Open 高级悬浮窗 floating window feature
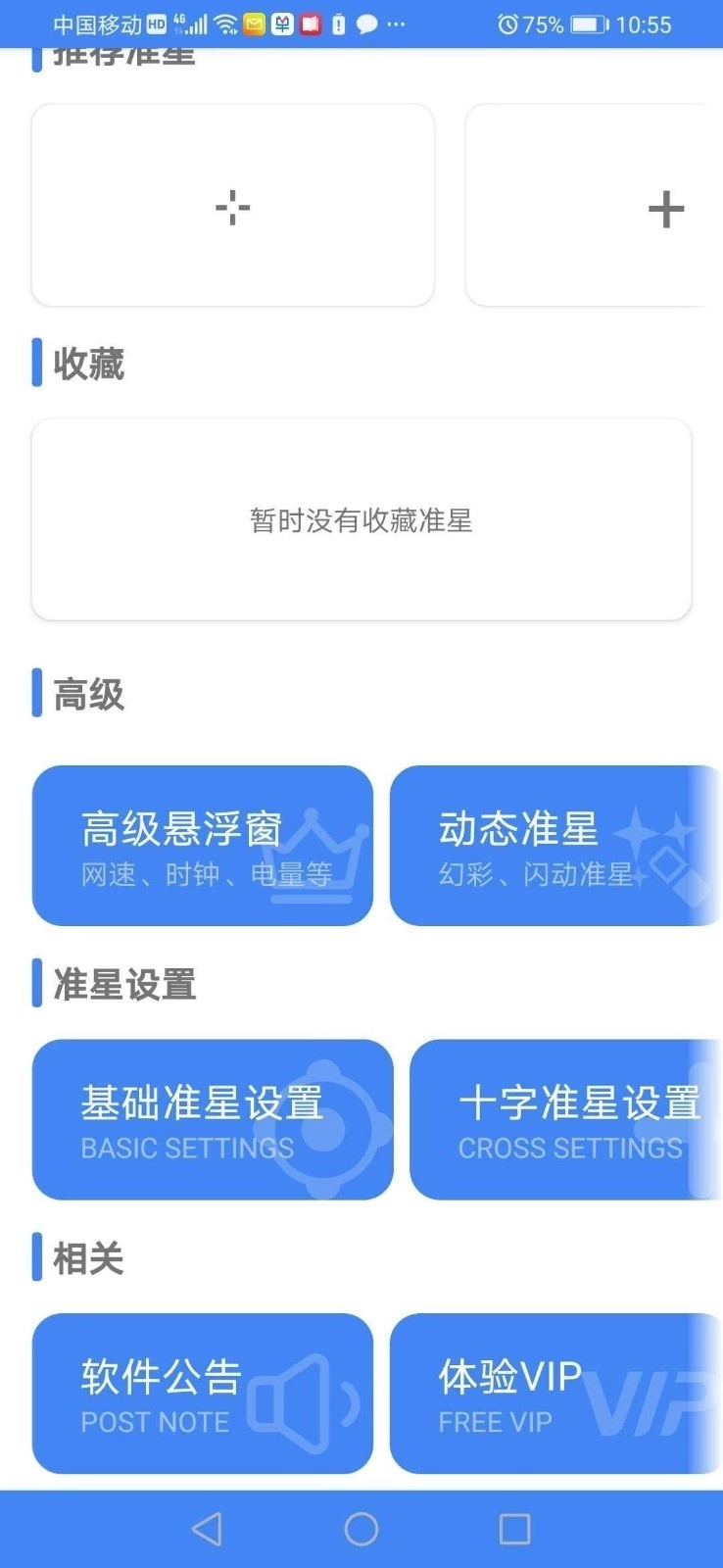 203,846
